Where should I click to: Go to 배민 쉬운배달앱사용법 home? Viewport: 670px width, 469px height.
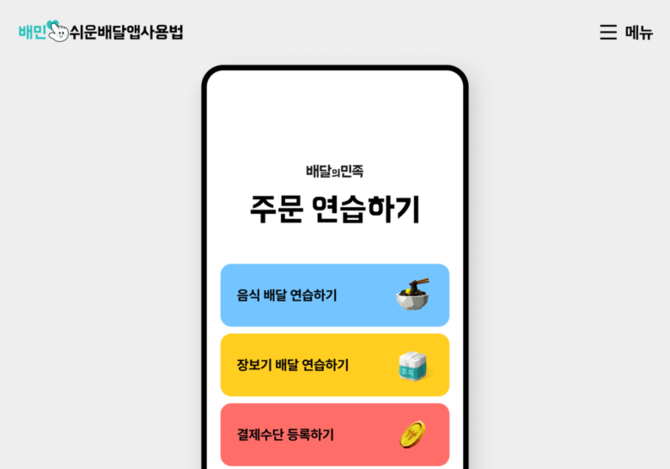[101, 32]
